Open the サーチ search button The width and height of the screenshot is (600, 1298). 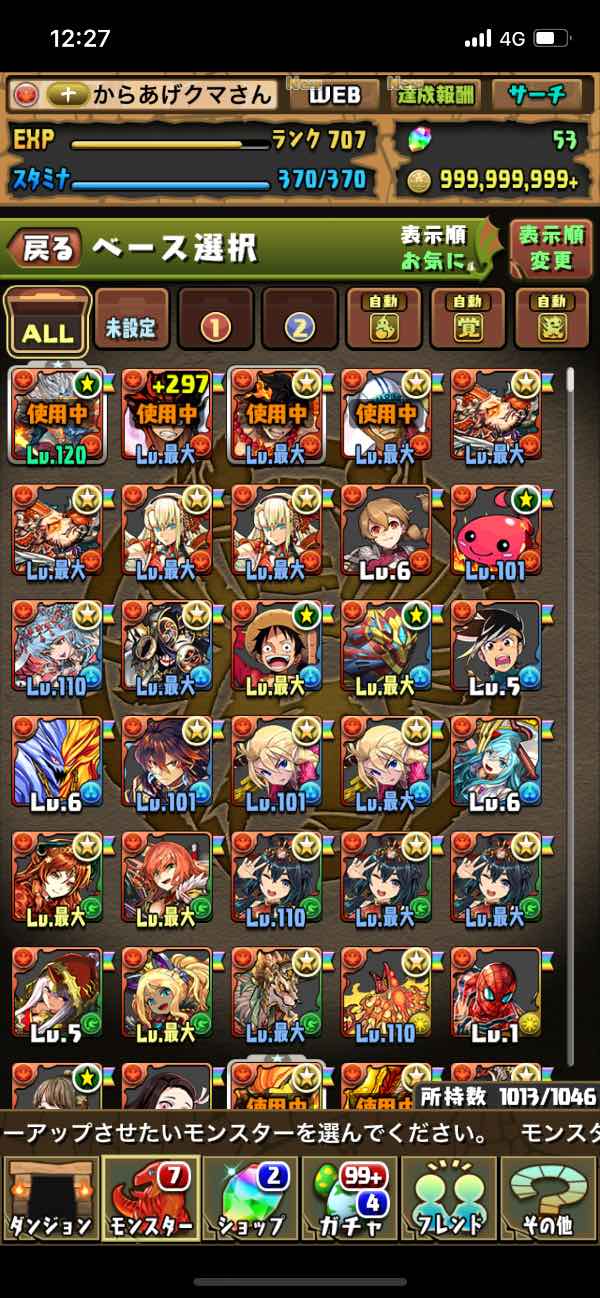[x=537, y=95]
